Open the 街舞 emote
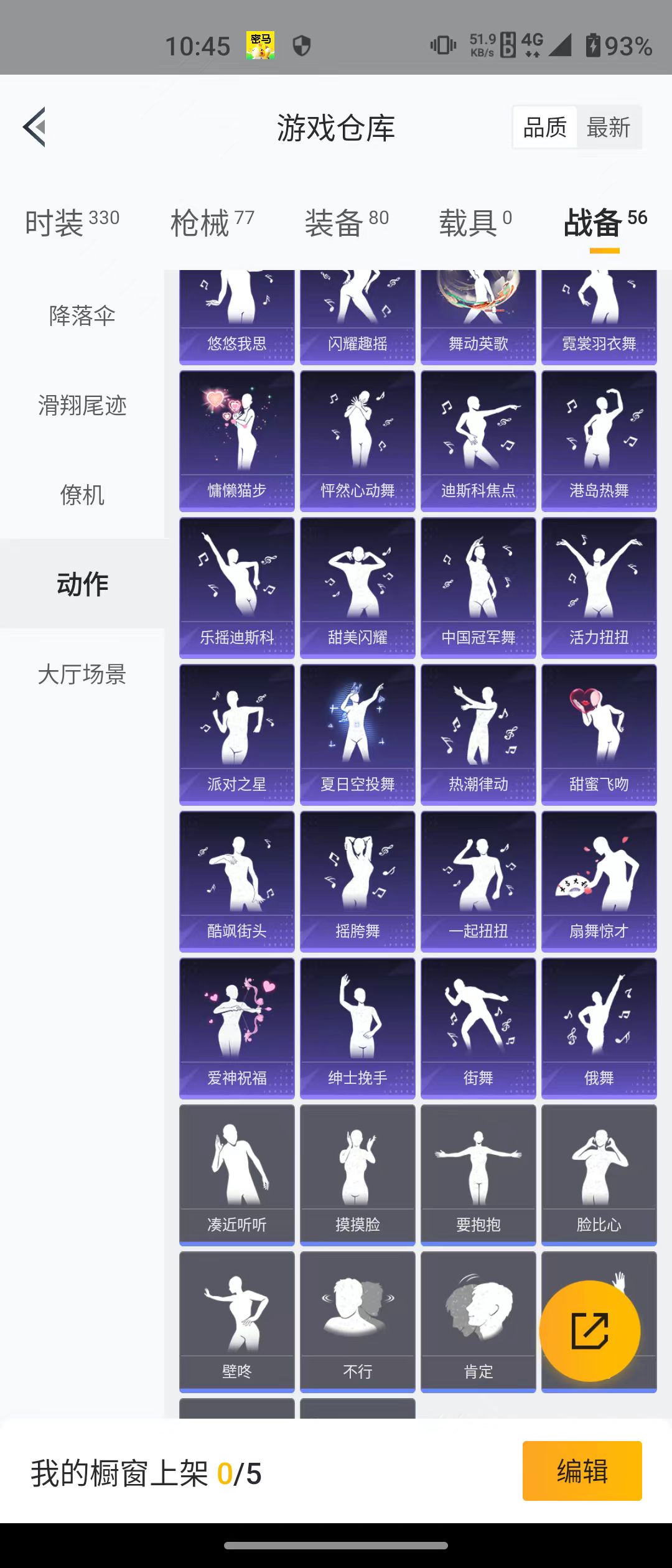 478,1028
